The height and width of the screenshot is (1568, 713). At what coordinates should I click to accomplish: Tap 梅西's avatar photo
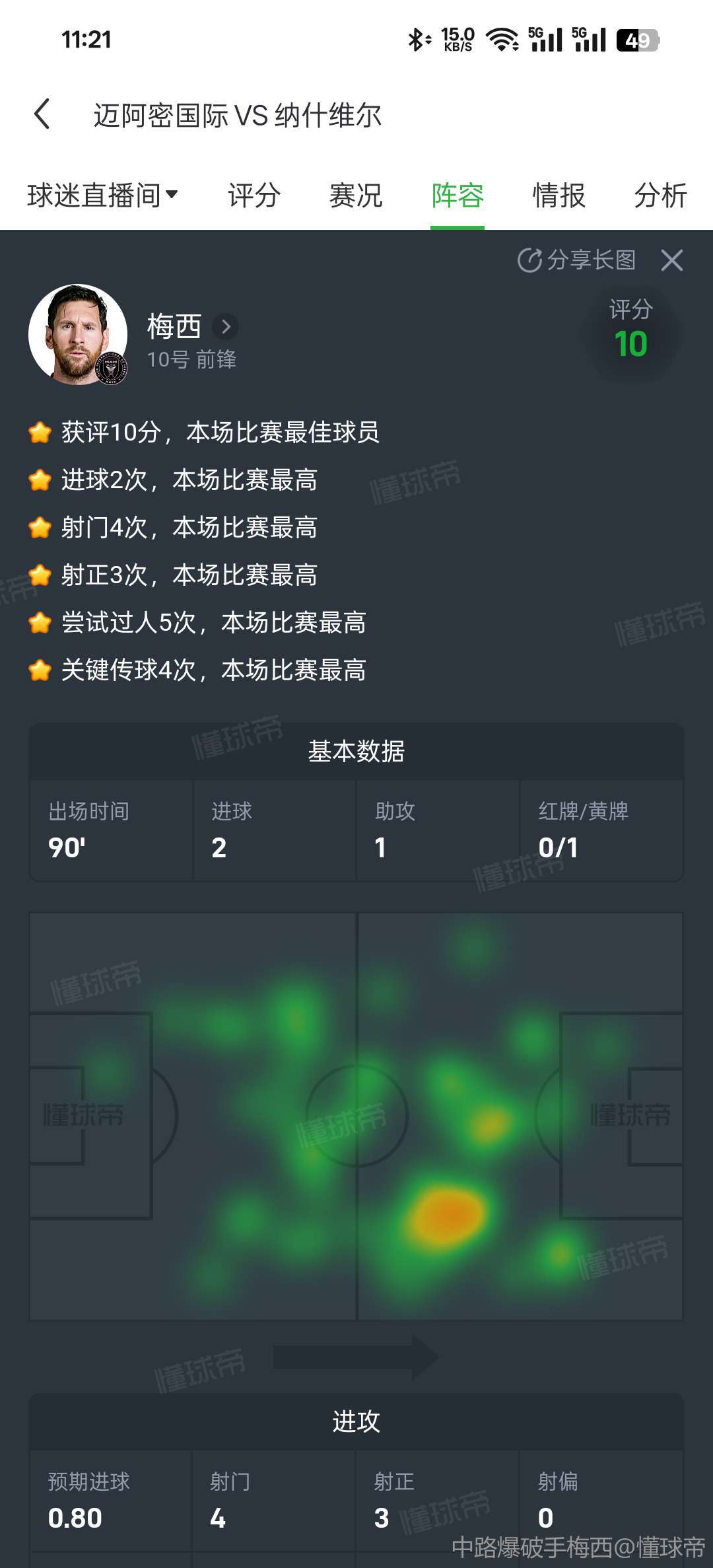(x=78, y=334)
